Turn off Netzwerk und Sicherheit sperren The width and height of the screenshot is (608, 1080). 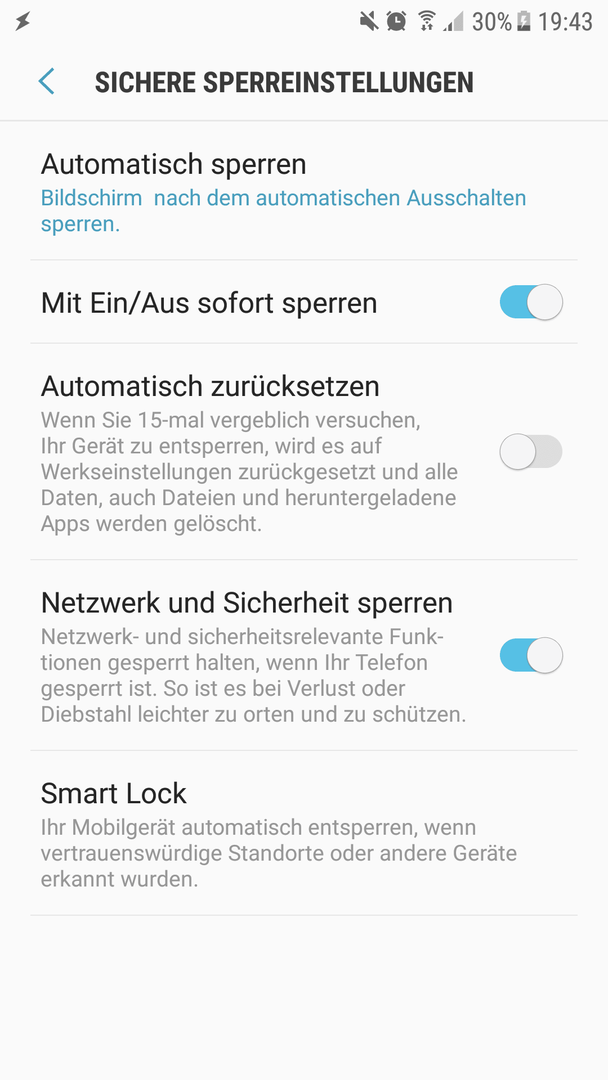[x=531, y=655]
